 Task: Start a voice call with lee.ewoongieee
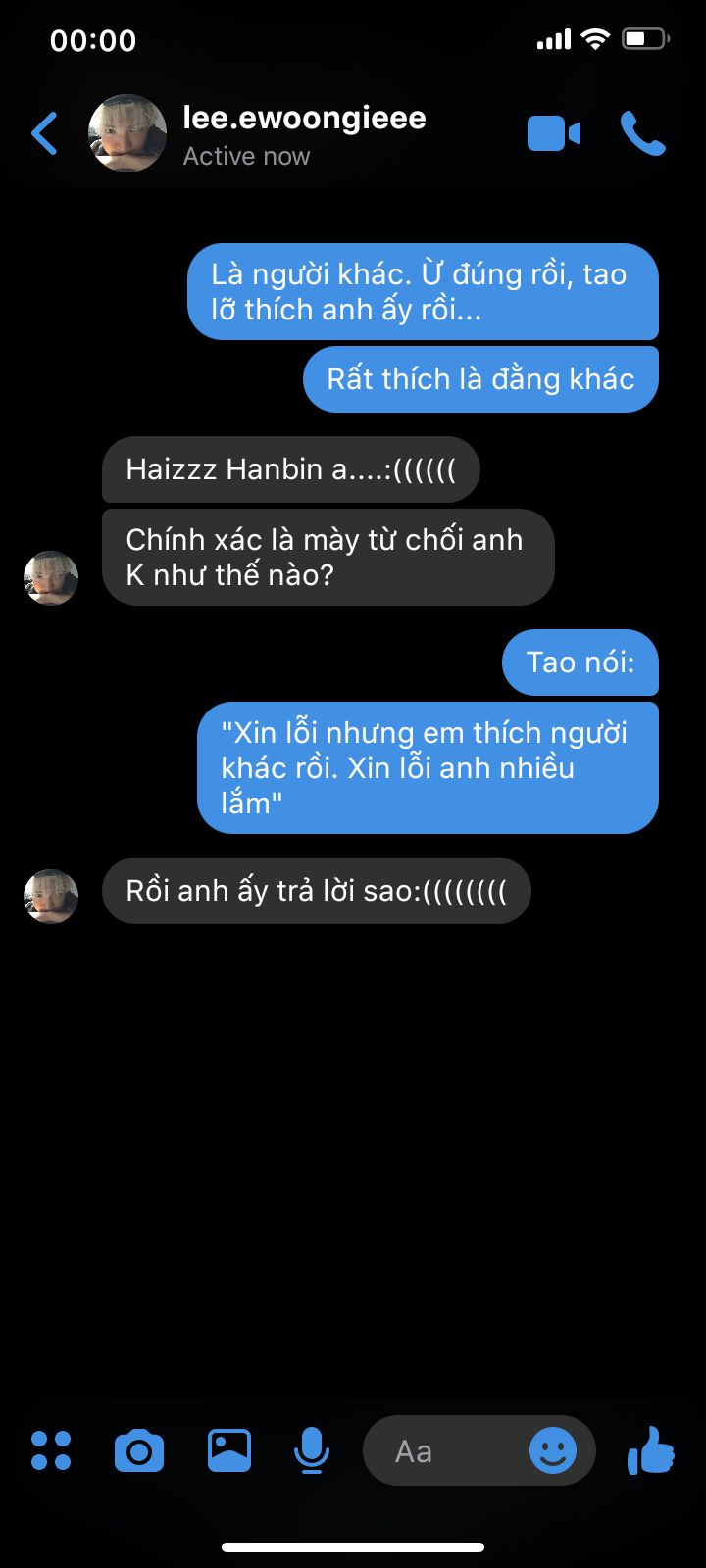pos(643,134)
